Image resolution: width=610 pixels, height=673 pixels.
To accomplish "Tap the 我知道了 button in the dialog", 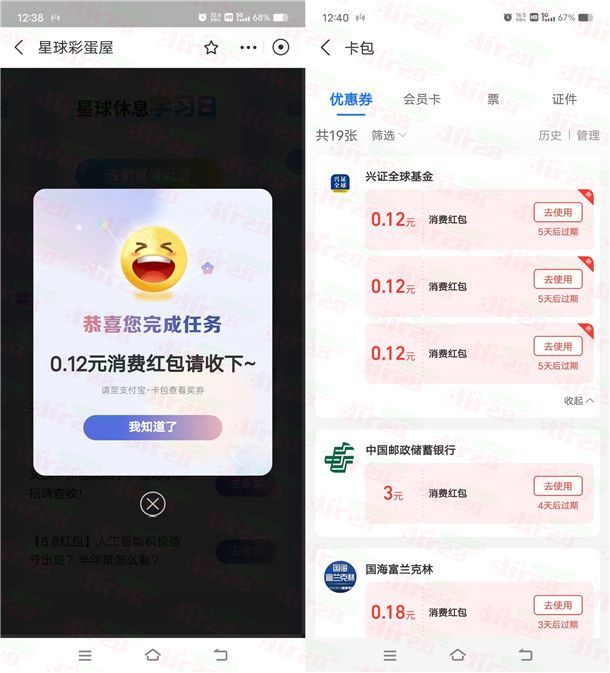I will [x=152, y=427].
